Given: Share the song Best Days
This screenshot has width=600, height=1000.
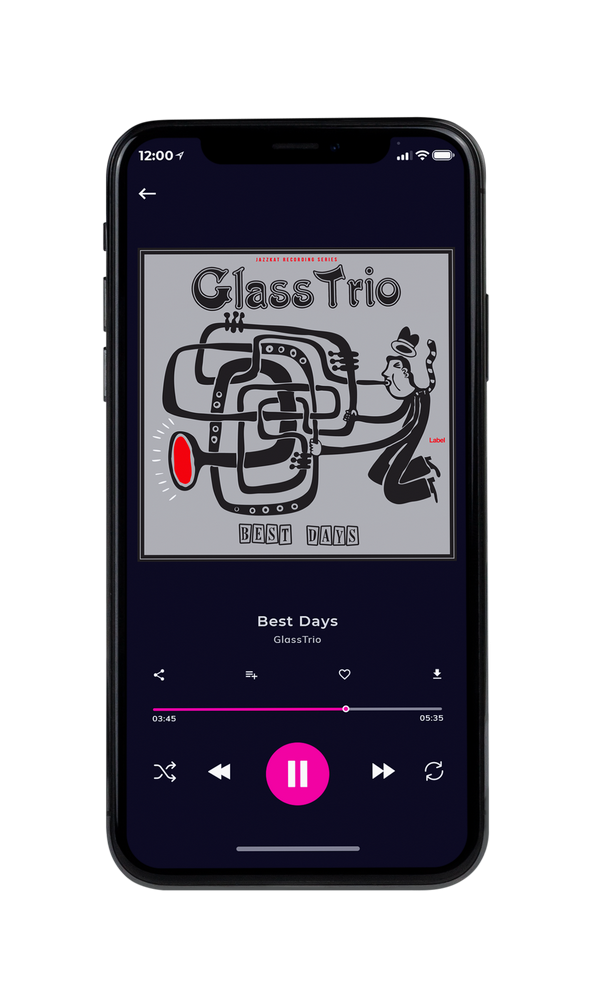Looking at the screenshot, I should (x=159, y=675).
